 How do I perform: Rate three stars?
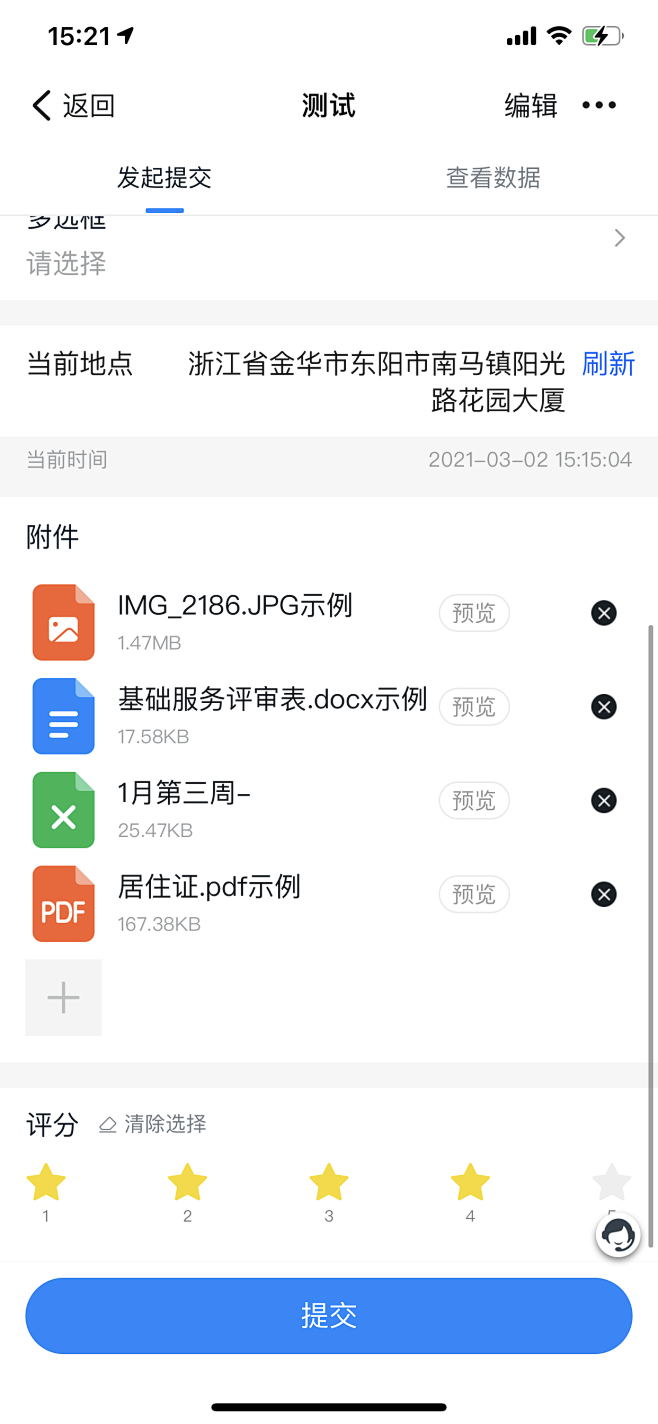pos(329,1183)
